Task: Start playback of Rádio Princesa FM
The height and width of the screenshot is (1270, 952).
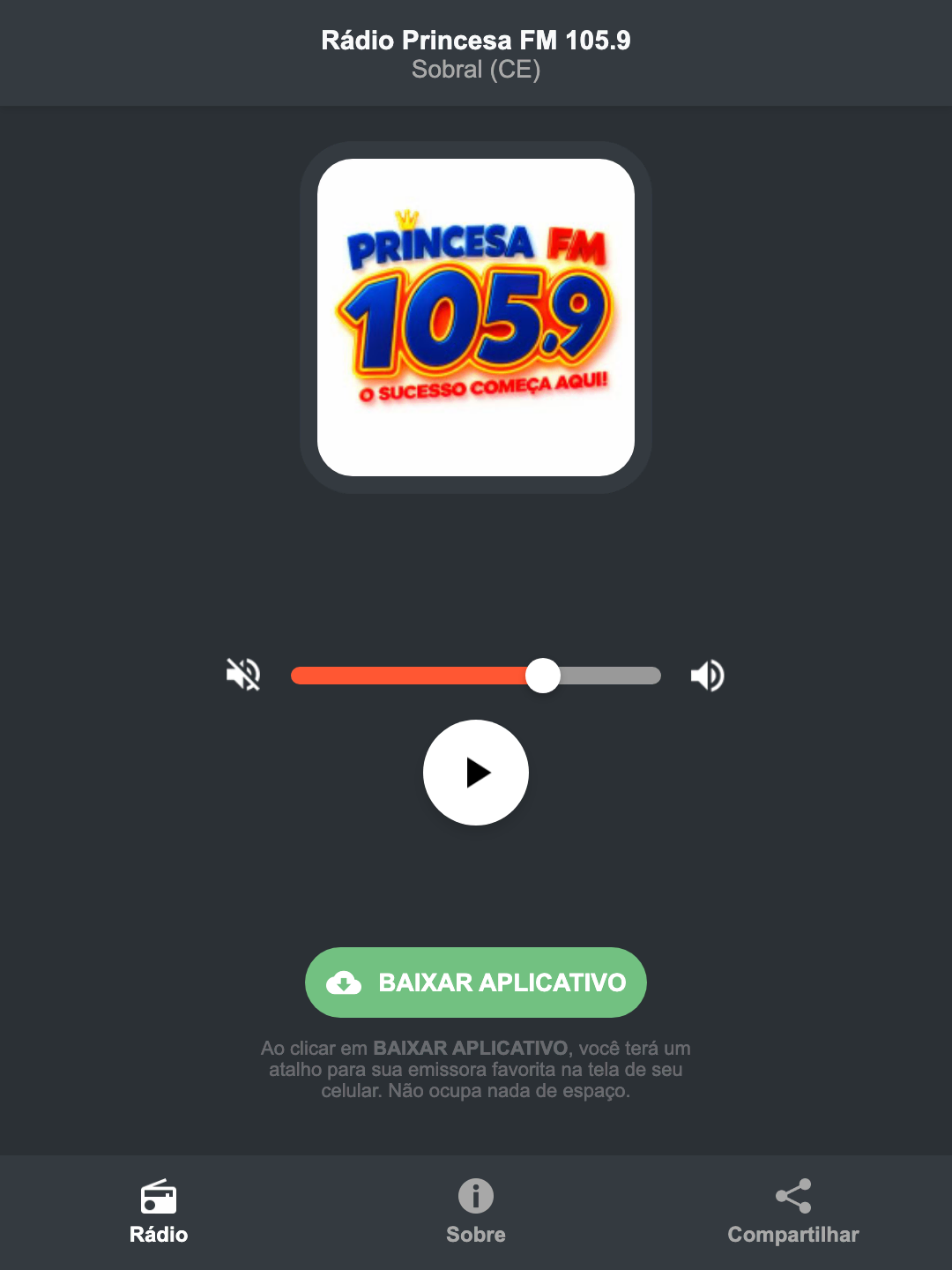Action: tap(475, 773)
